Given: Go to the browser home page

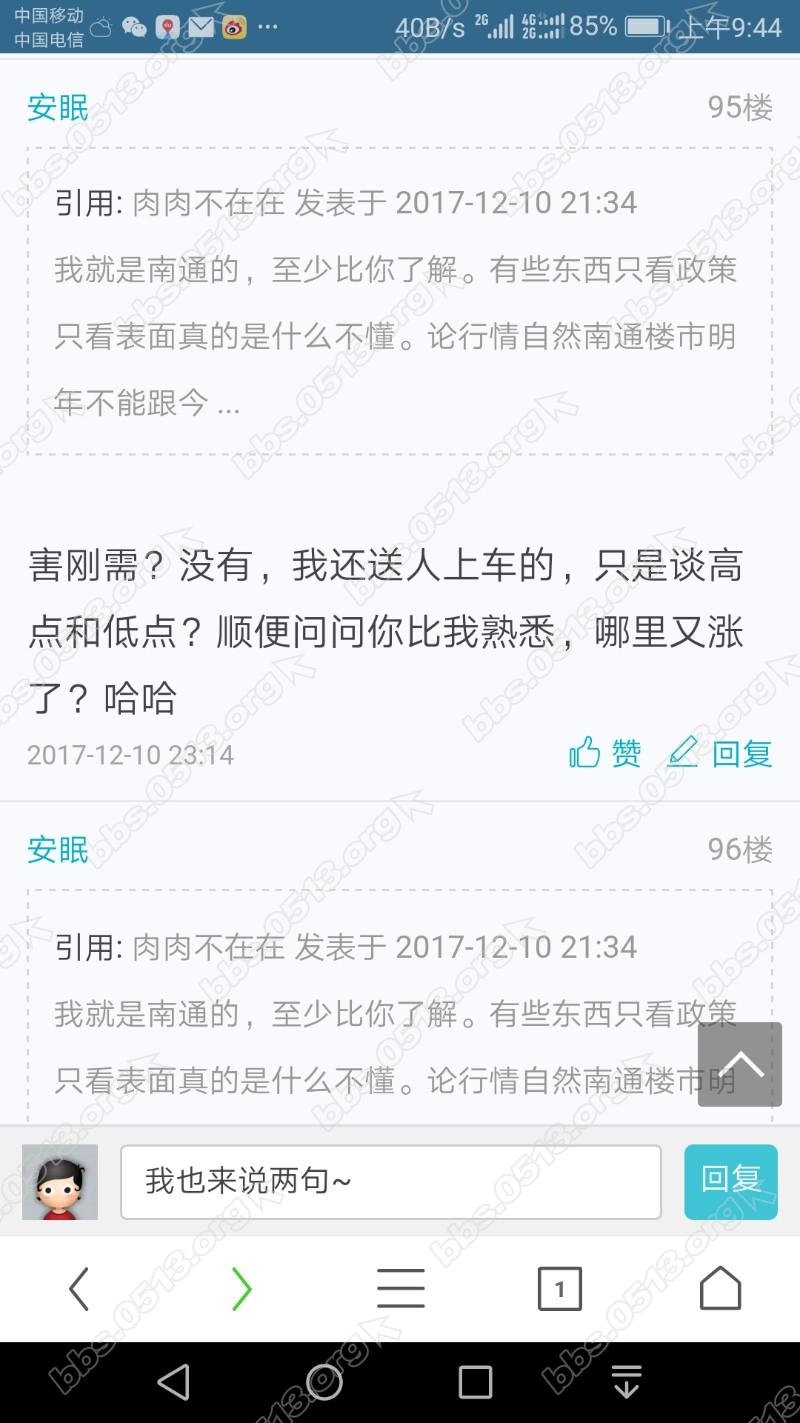Looking at the screenshot, I should point(720,1289).
